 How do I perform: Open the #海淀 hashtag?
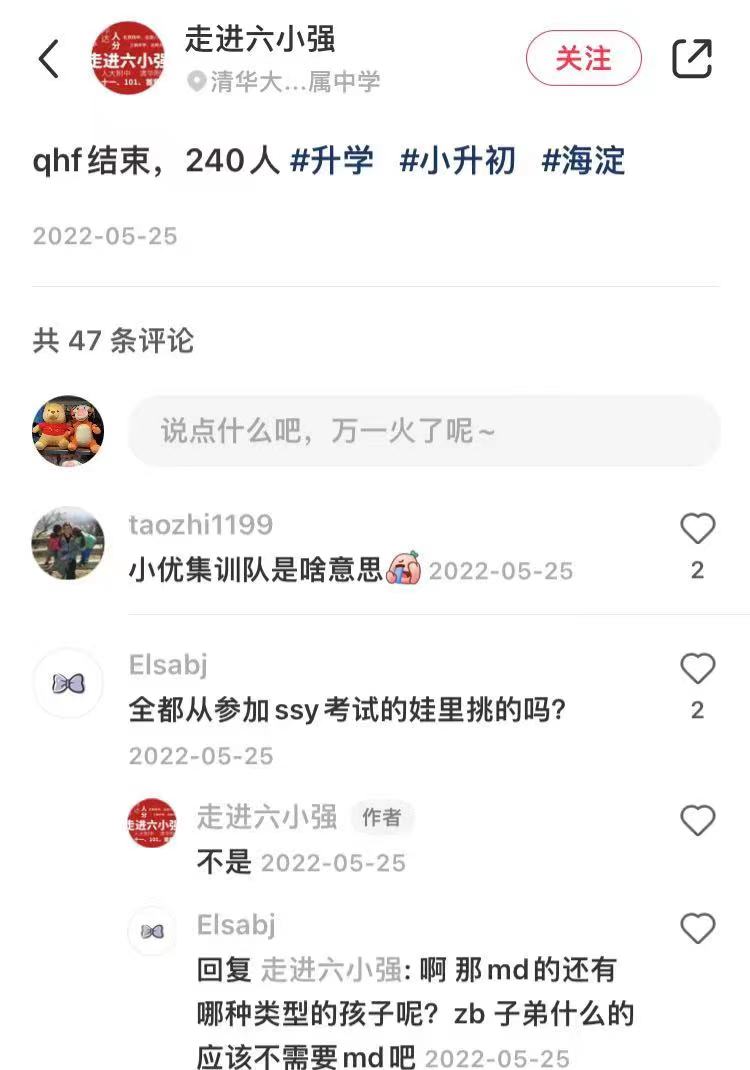[583, 161]
